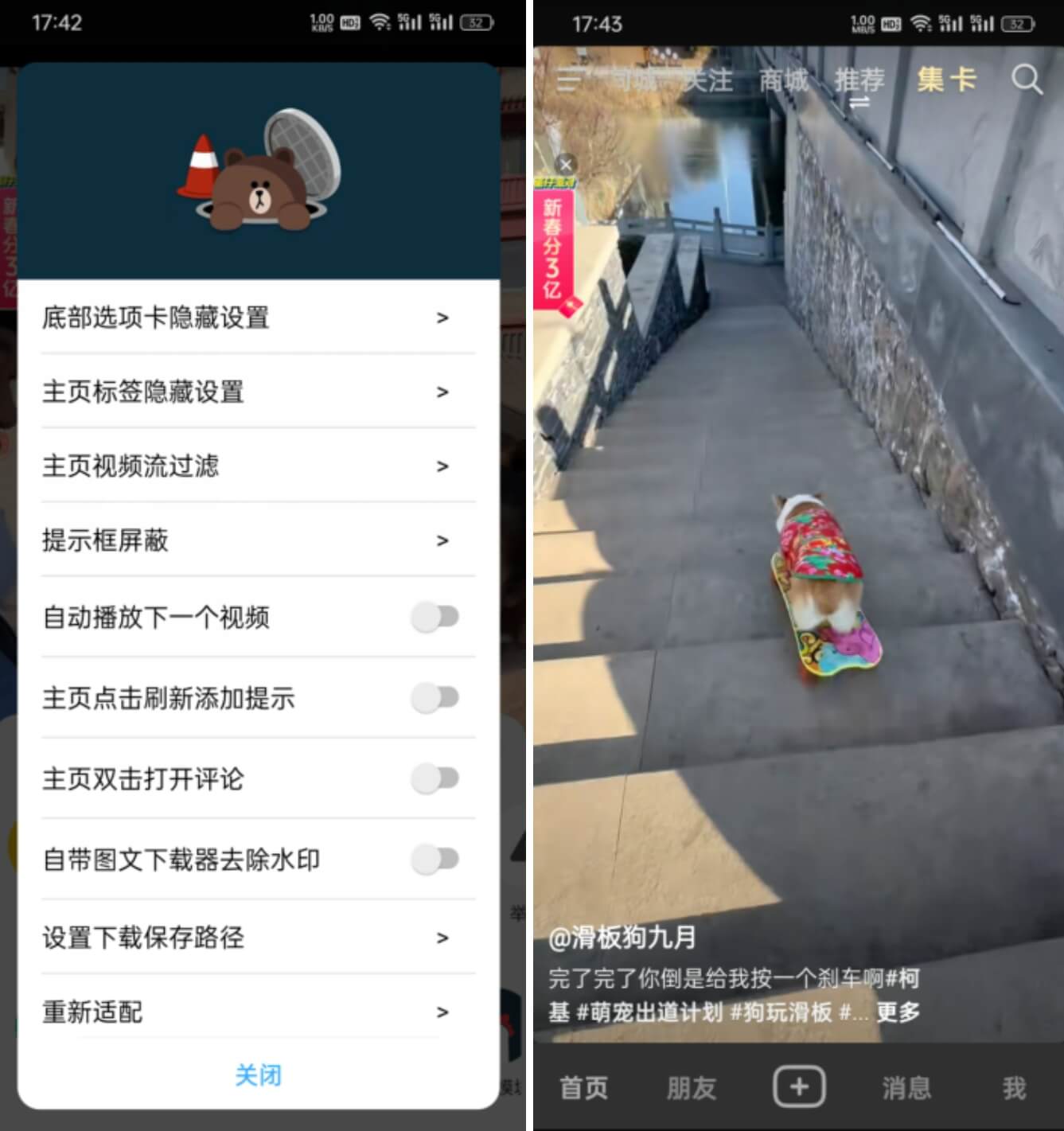
Task: Switch to the 推荐 top tab
Action: click(x=859, y=80)
